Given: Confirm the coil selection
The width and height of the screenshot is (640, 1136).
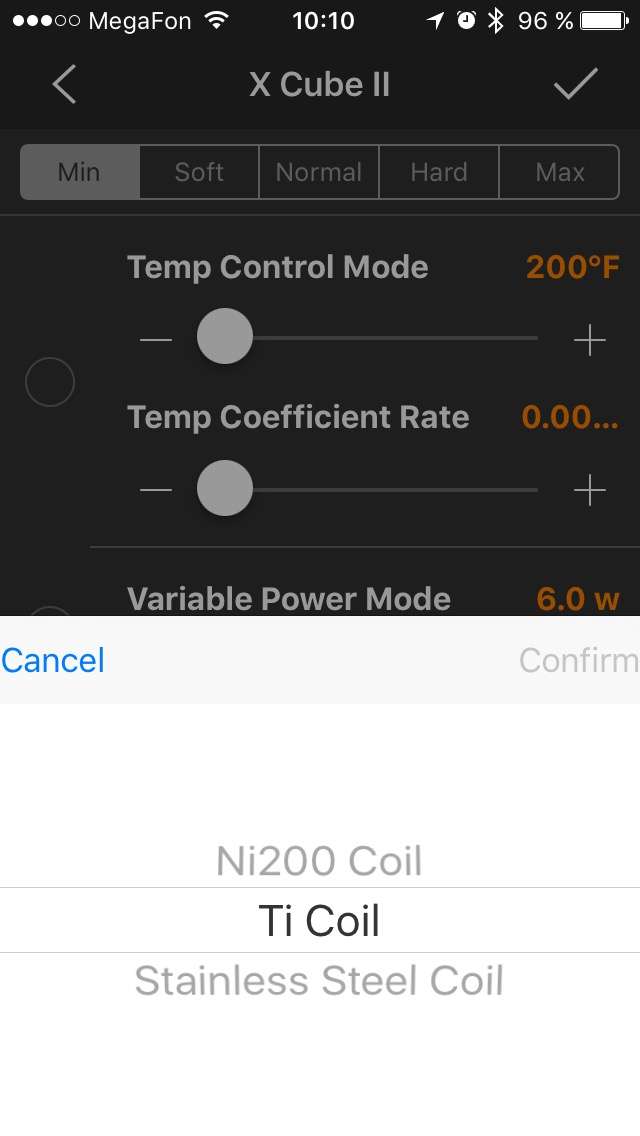Looking at the screenshot, I should tap(578, 660).
